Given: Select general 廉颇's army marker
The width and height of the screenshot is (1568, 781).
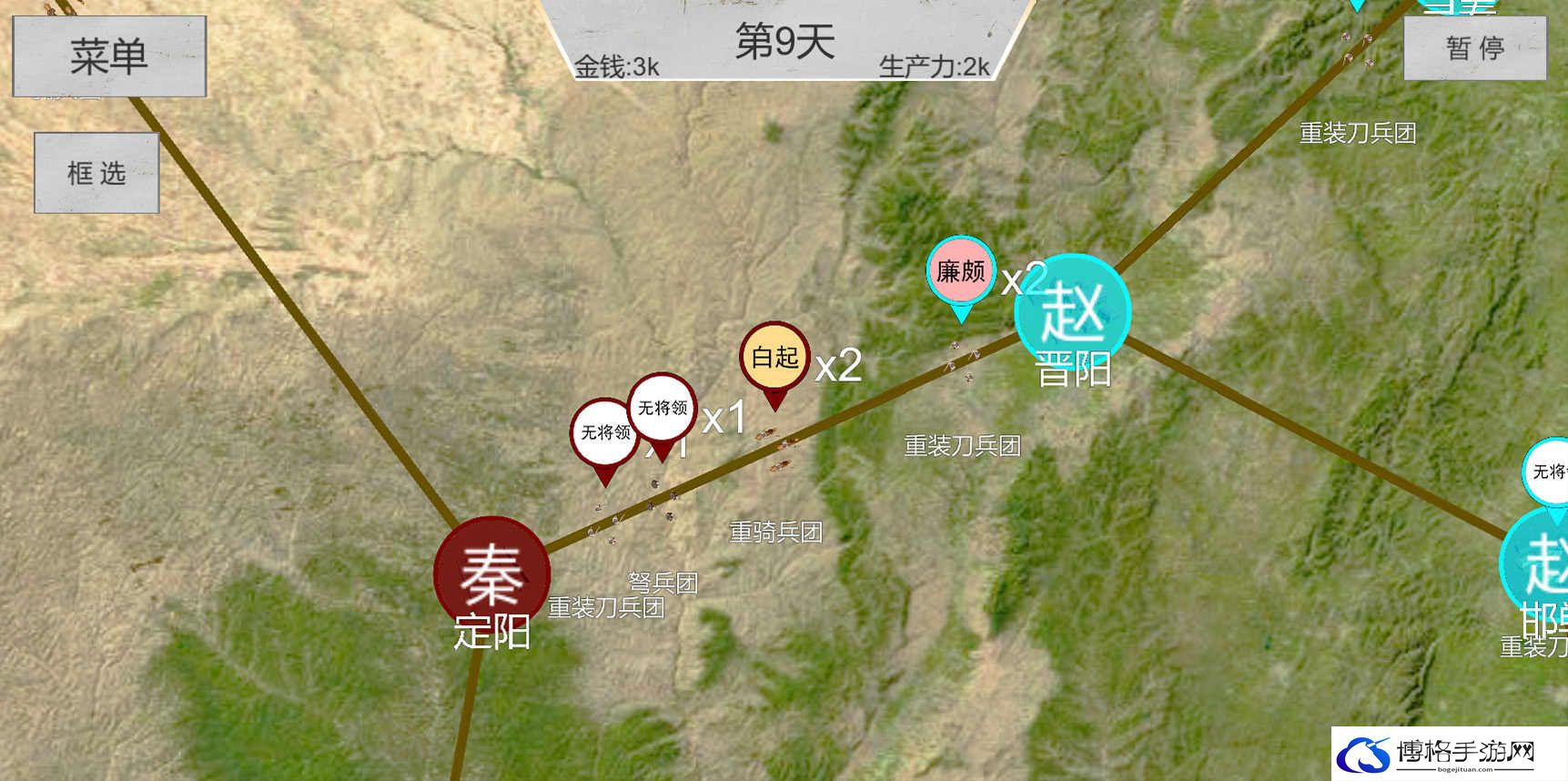Looking at the screenshot, I should 960,271.
